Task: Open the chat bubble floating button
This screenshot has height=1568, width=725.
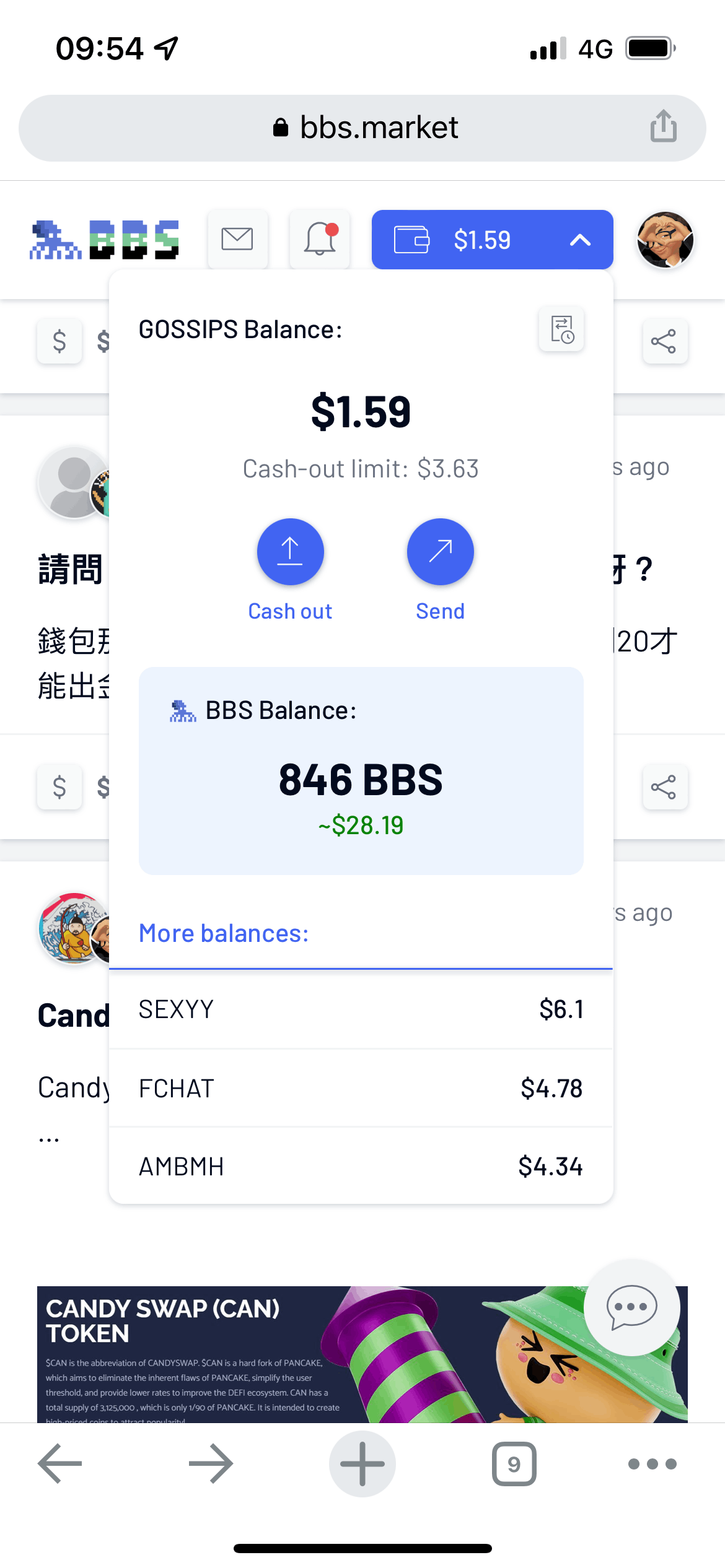Action: tap(631, 1307)
